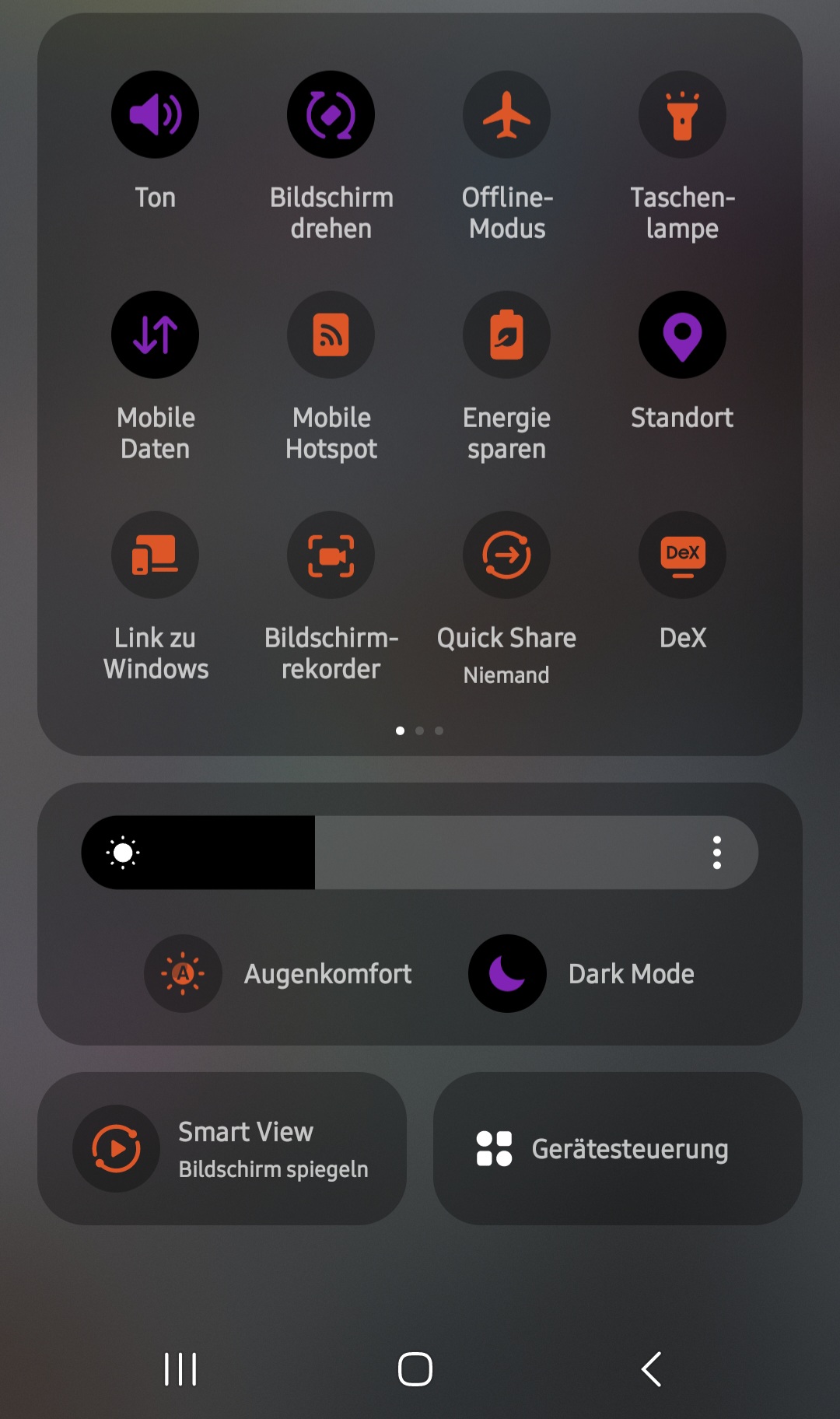
Task: Open Mobile Hotspot settings
Action: 331,335
